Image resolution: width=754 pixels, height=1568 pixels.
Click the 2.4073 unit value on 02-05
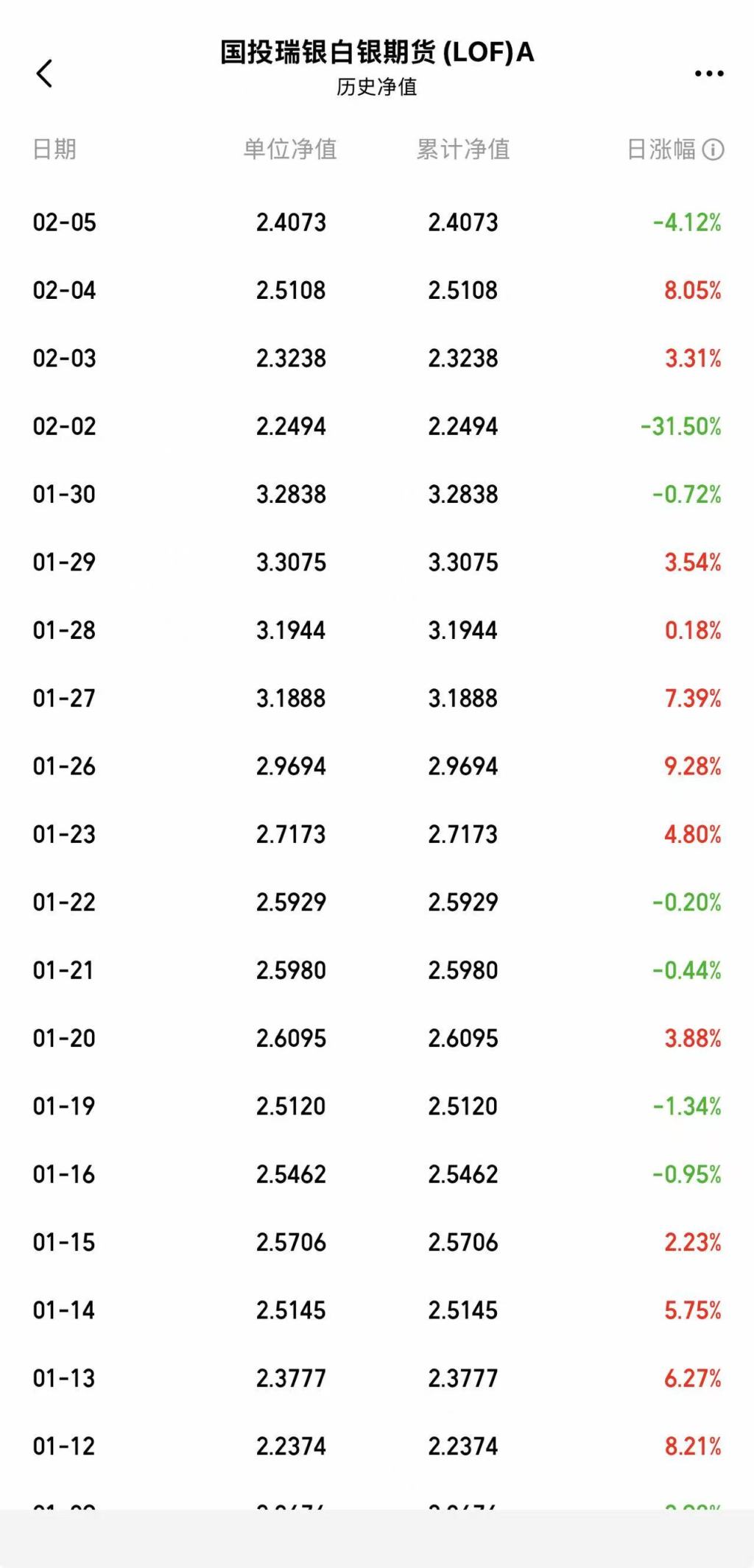pyautogui.click(x=292, y=222)
